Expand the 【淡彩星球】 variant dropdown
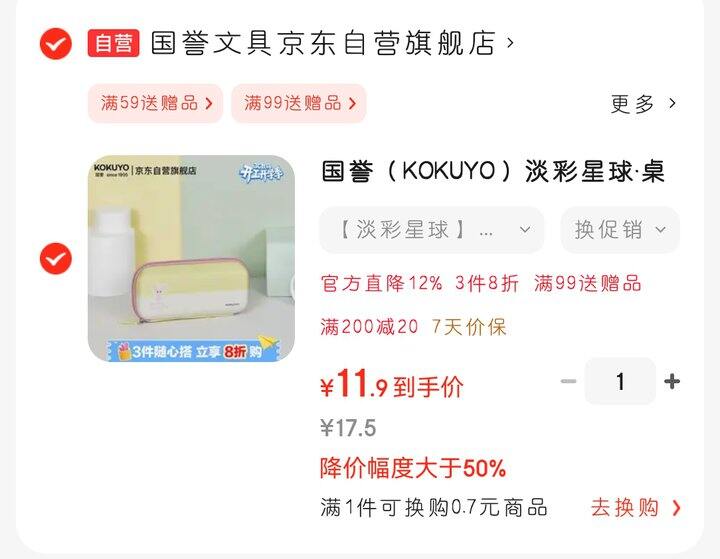Viewport: 720px width, 559px height. tap(431, 230)
